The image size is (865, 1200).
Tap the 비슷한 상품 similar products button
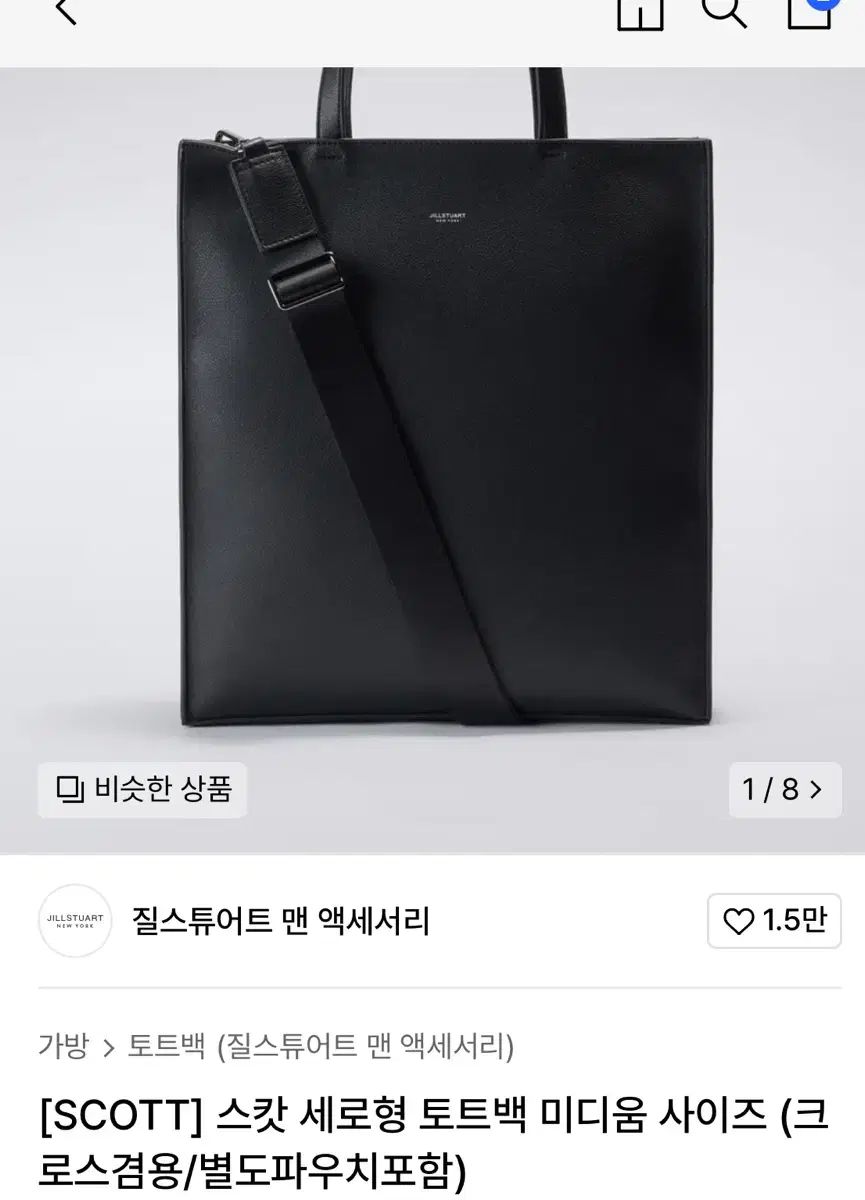pyautogui.click(x=142, y=790)
